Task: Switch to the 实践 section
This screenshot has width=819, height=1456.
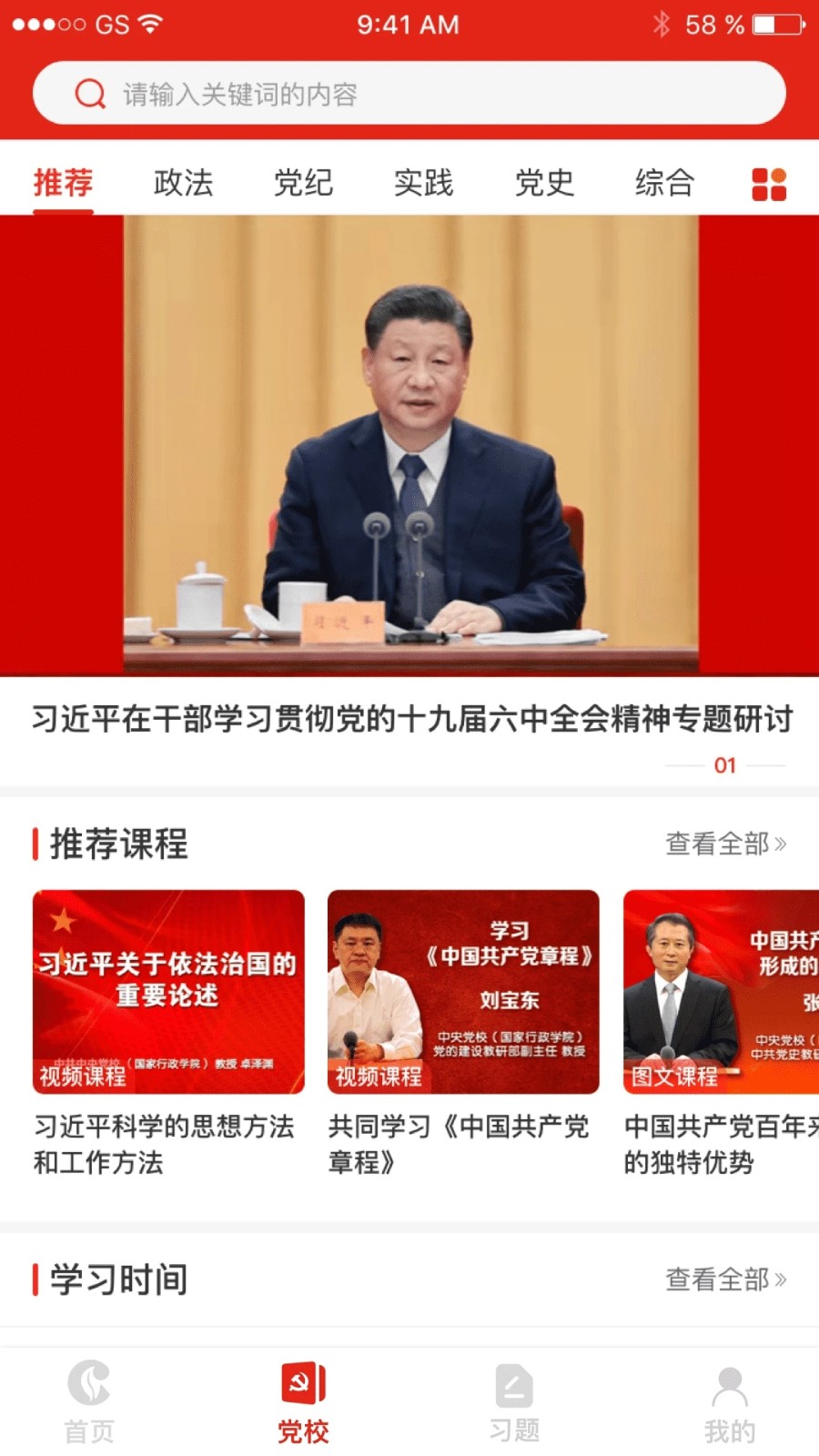Action: pos(424,184)
